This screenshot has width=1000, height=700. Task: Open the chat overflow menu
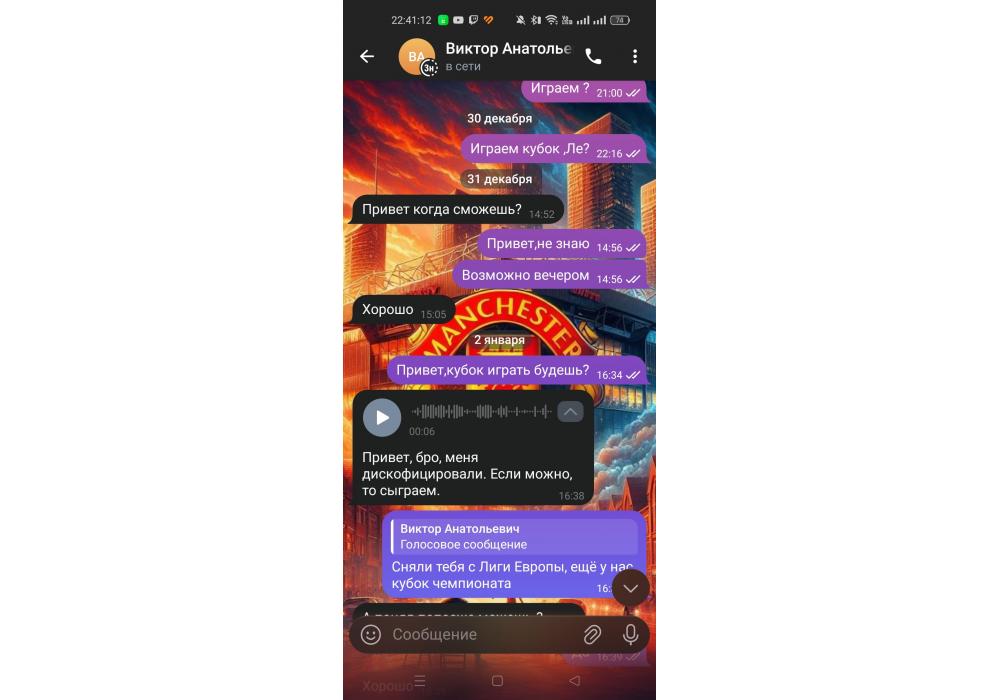635,56
